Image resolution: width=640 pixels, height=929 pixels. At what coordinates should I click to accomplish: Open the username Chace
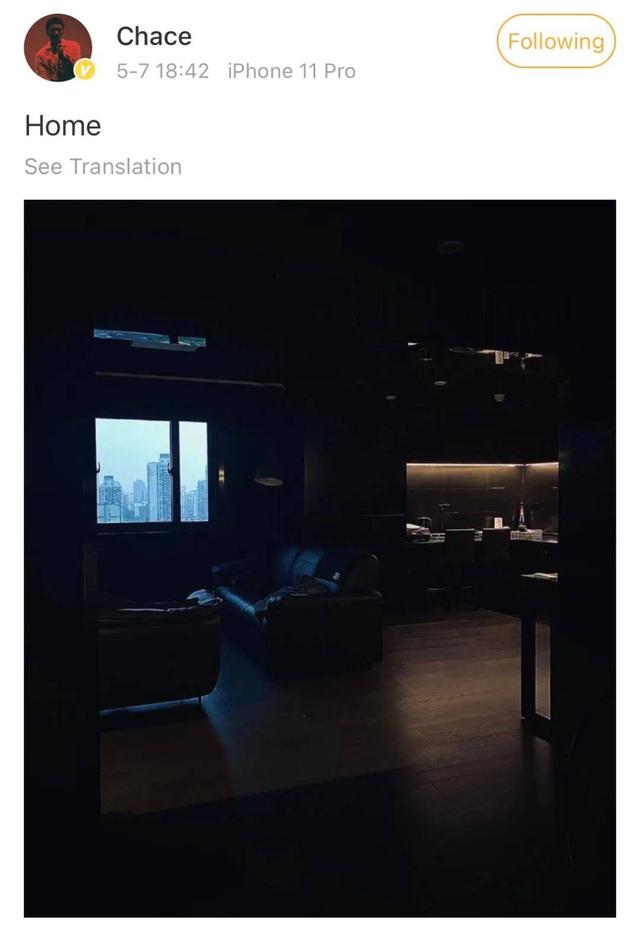pos(154,37)
